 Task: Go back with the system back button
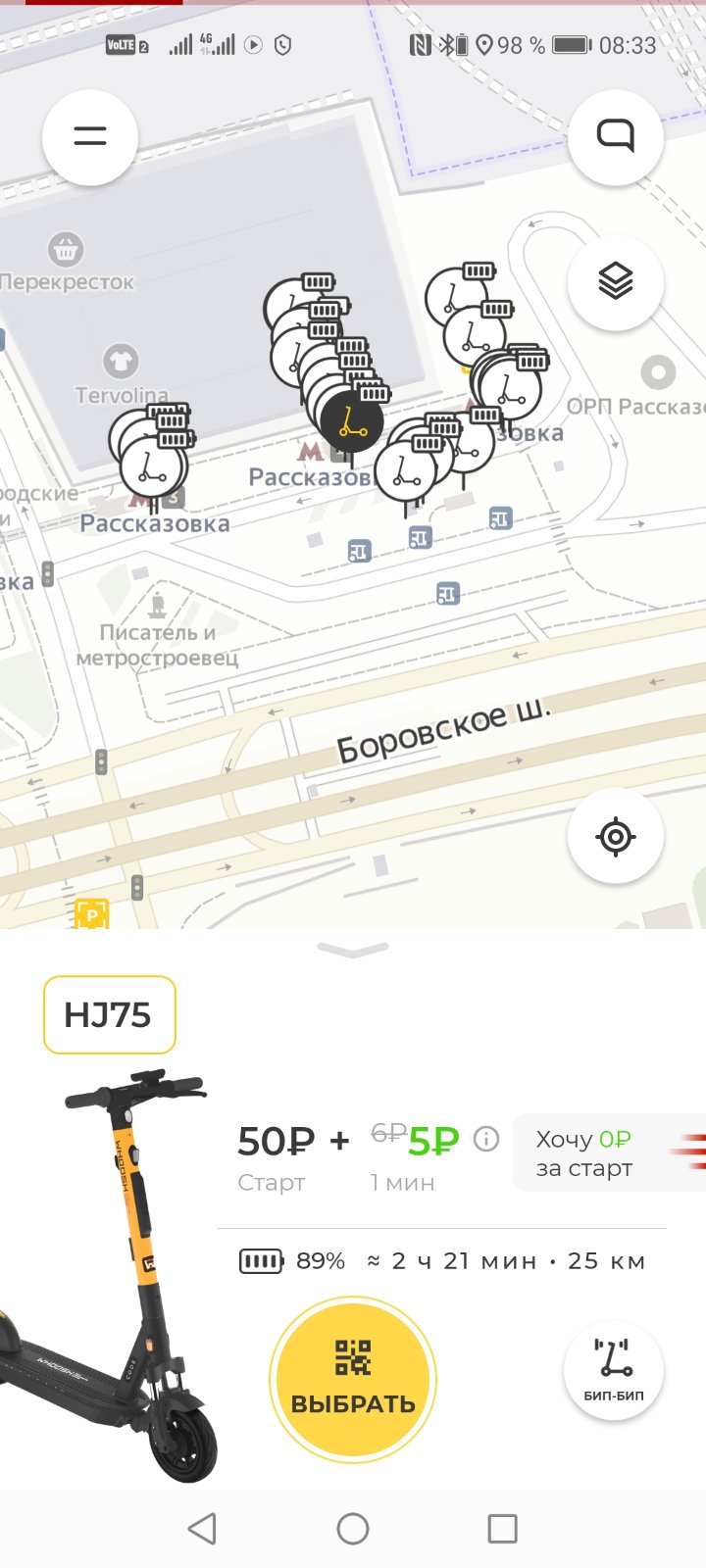pos(202,1529)
